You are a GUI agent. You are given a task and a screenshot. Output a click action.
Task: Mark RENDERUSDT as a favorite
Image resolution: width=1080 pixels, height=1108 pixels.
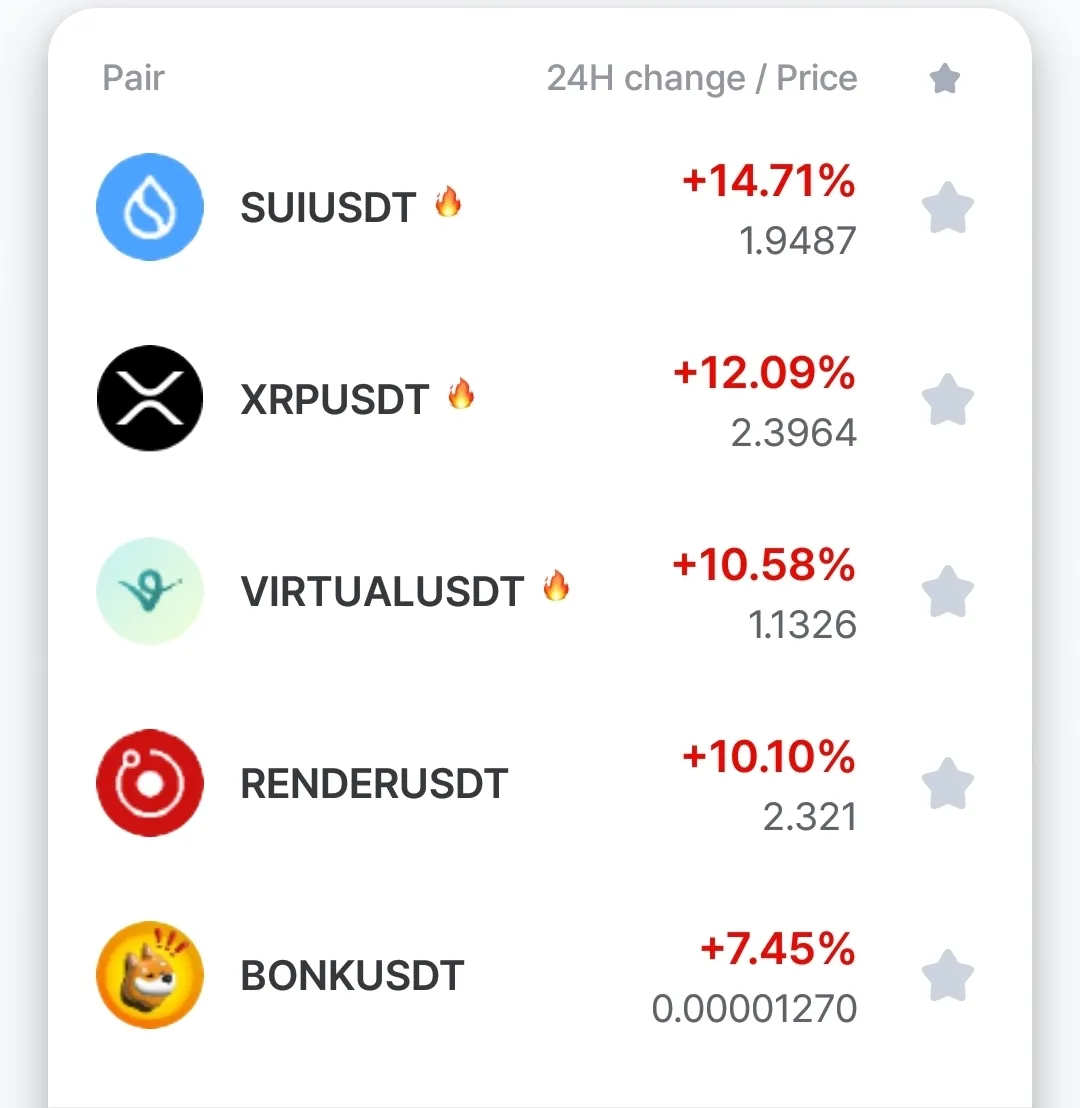pos(946,784)
